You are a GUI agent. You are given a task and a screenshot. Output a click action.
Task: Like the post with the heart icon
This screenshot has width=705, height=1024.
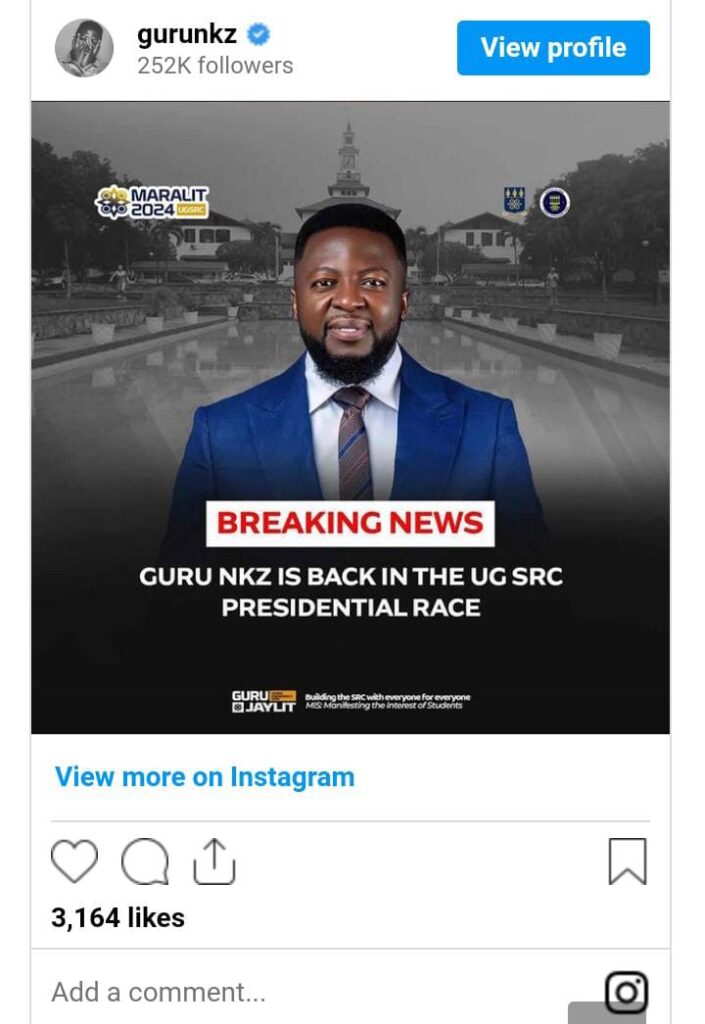(75, 861)
